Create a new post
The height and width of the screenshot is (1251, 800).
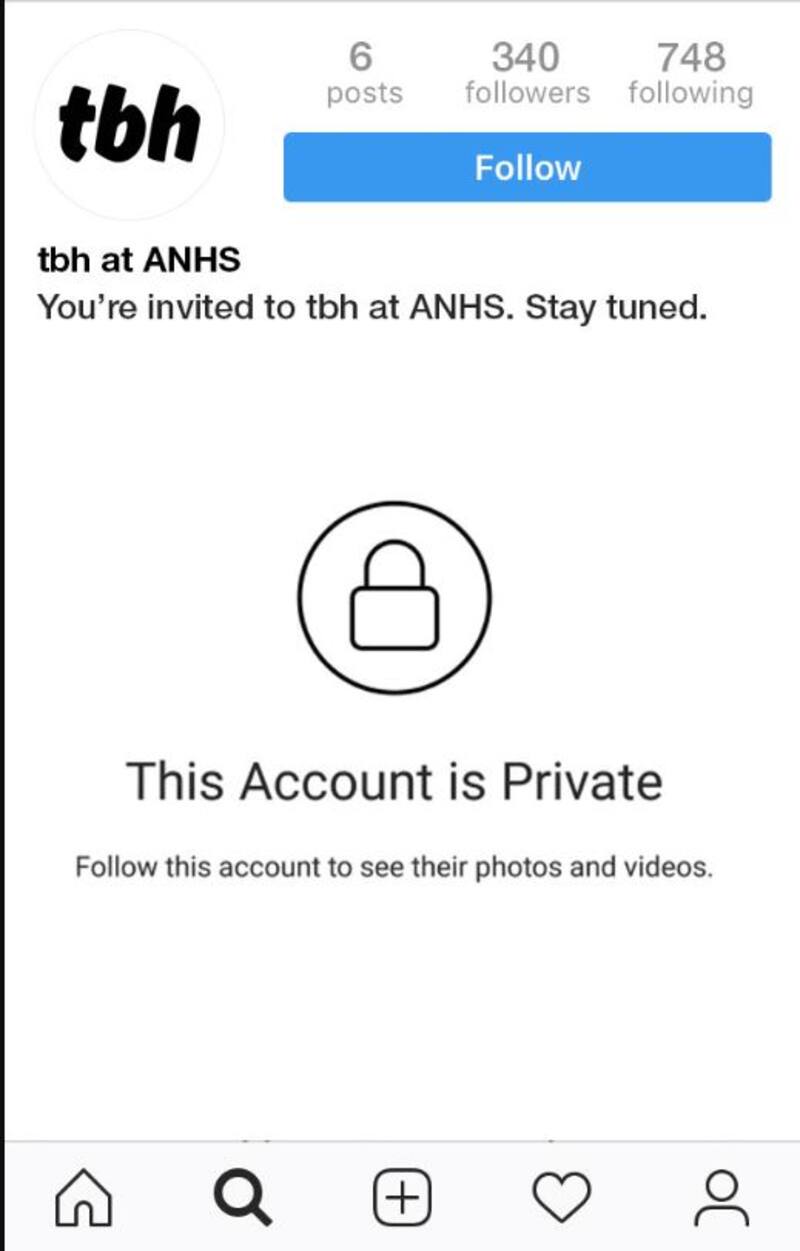[402, 1197]
